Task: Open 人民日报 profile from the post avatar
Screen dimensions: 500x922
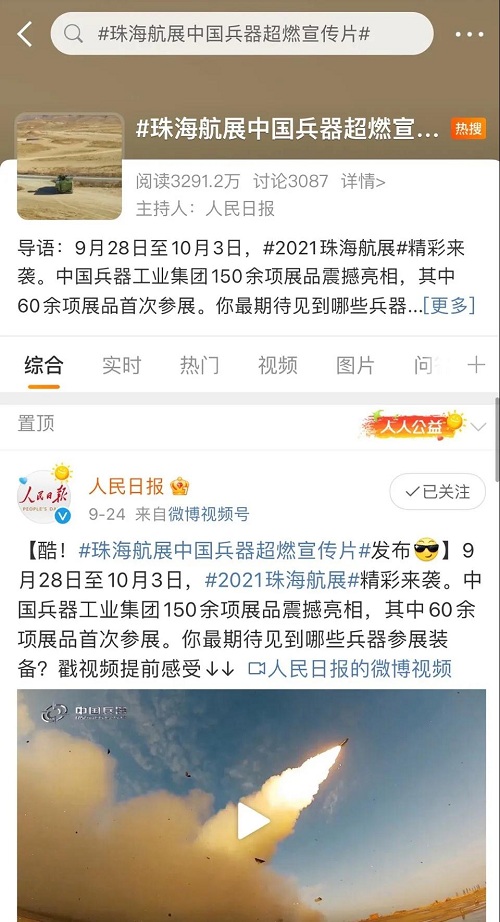Action: click(45, 496)
